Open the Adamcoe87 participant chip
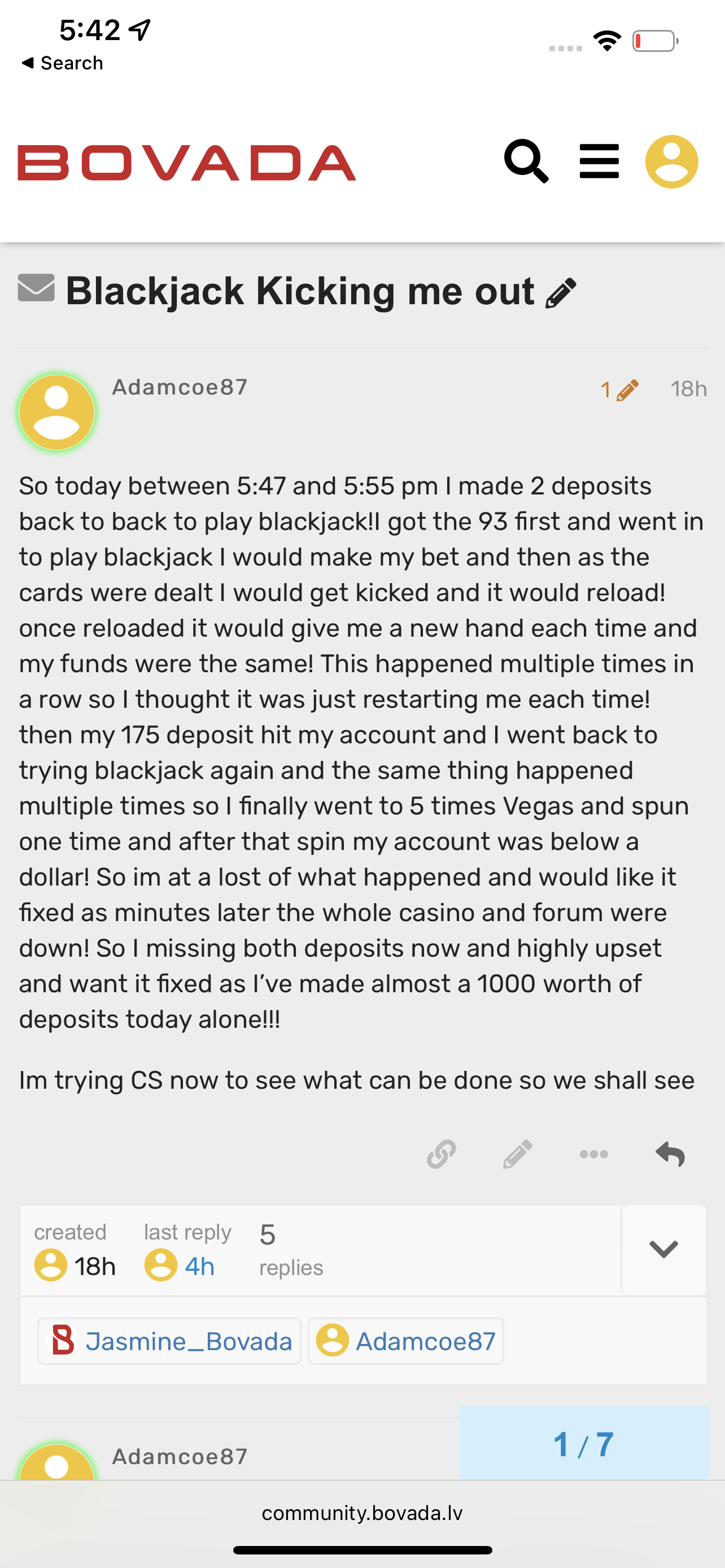This screenshot has height=1568, width=725. [x=406, y=1341]
